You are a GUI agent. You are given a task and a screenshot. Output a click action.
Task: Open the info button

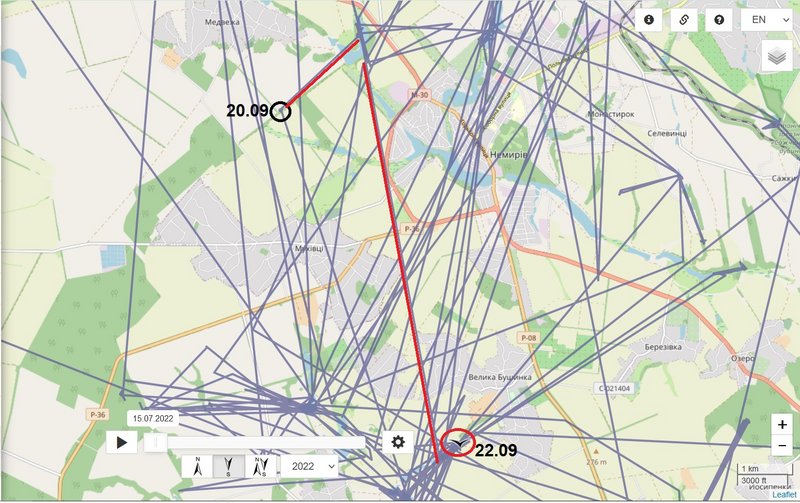tap(650, 20)
